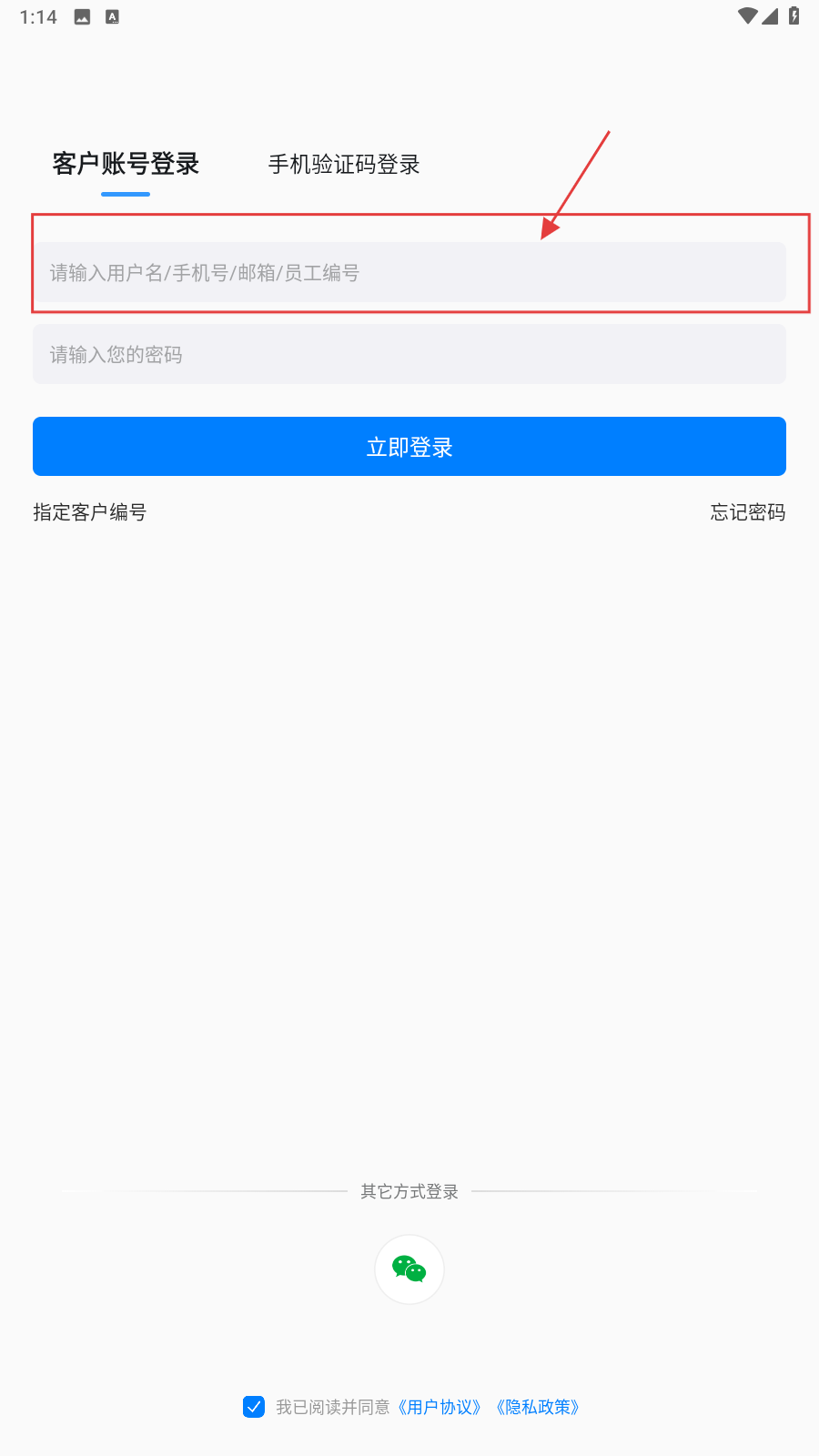This screenshot has height=1456, width=819.
Task: Tap the password input field
Action: (x=409, y=354)
